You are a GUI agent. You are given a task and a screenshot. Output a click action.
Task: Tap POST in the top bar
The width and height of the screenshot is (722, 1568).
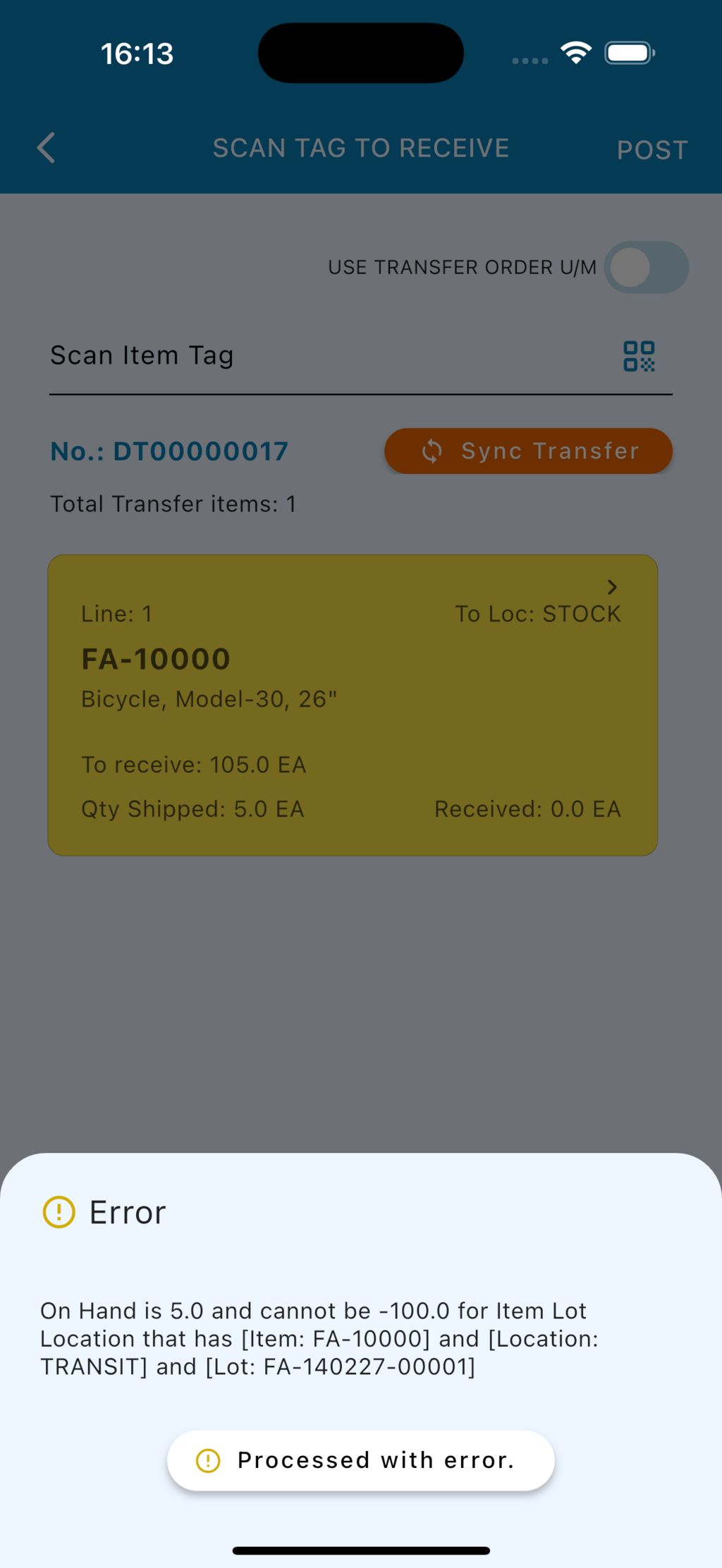click(651, 149)
